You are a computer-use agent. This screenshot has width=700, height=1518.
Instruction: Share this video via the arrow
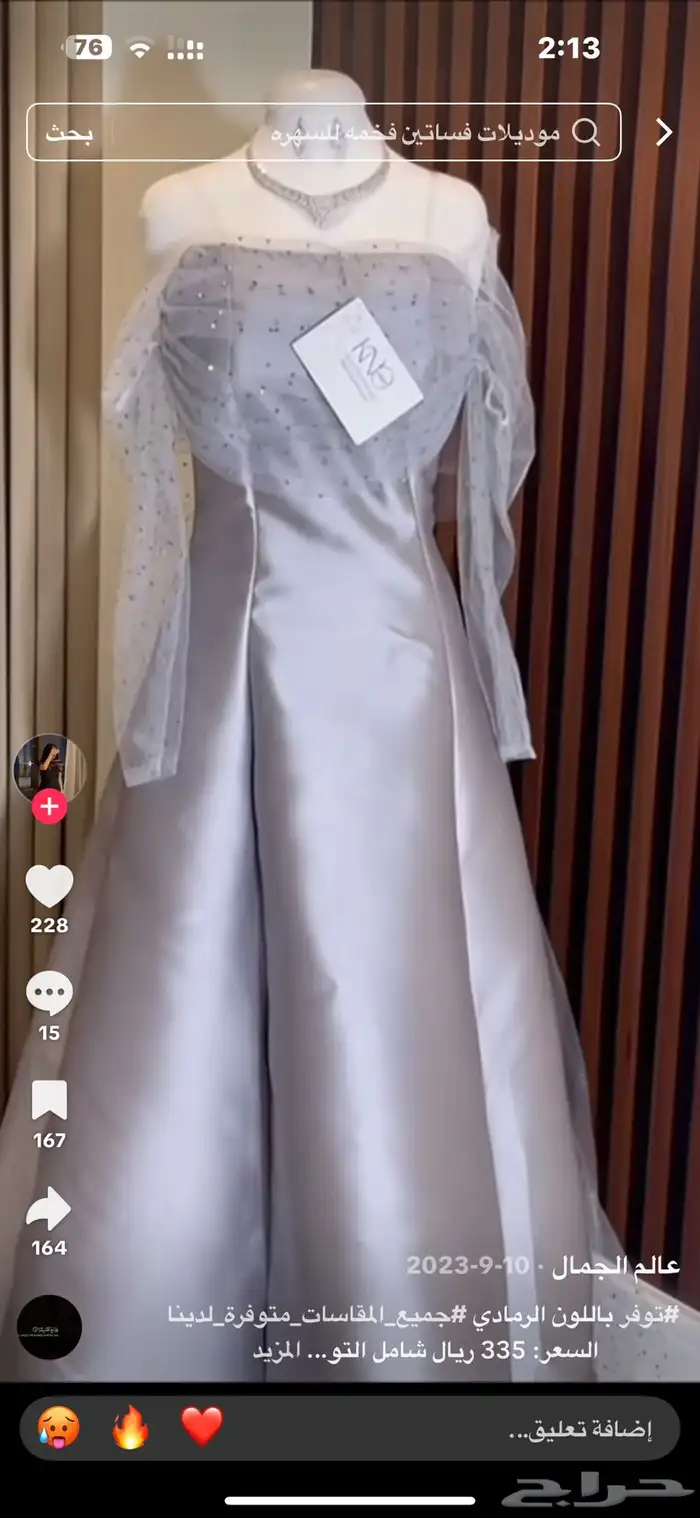click(x=49, y=1210)
